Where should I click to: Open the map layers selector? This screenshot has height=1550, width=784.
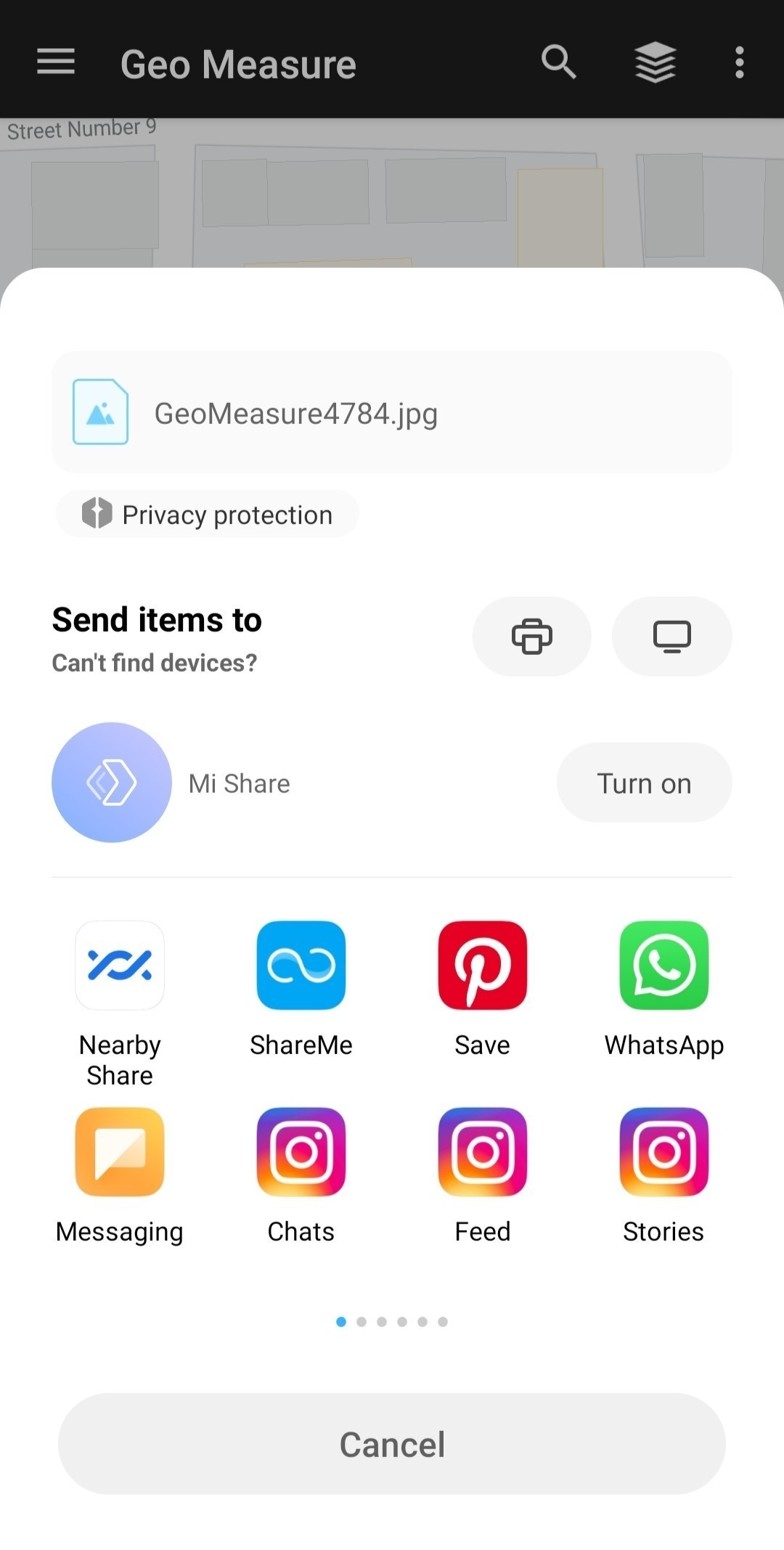pyautogui.click(x=654, y=62)
